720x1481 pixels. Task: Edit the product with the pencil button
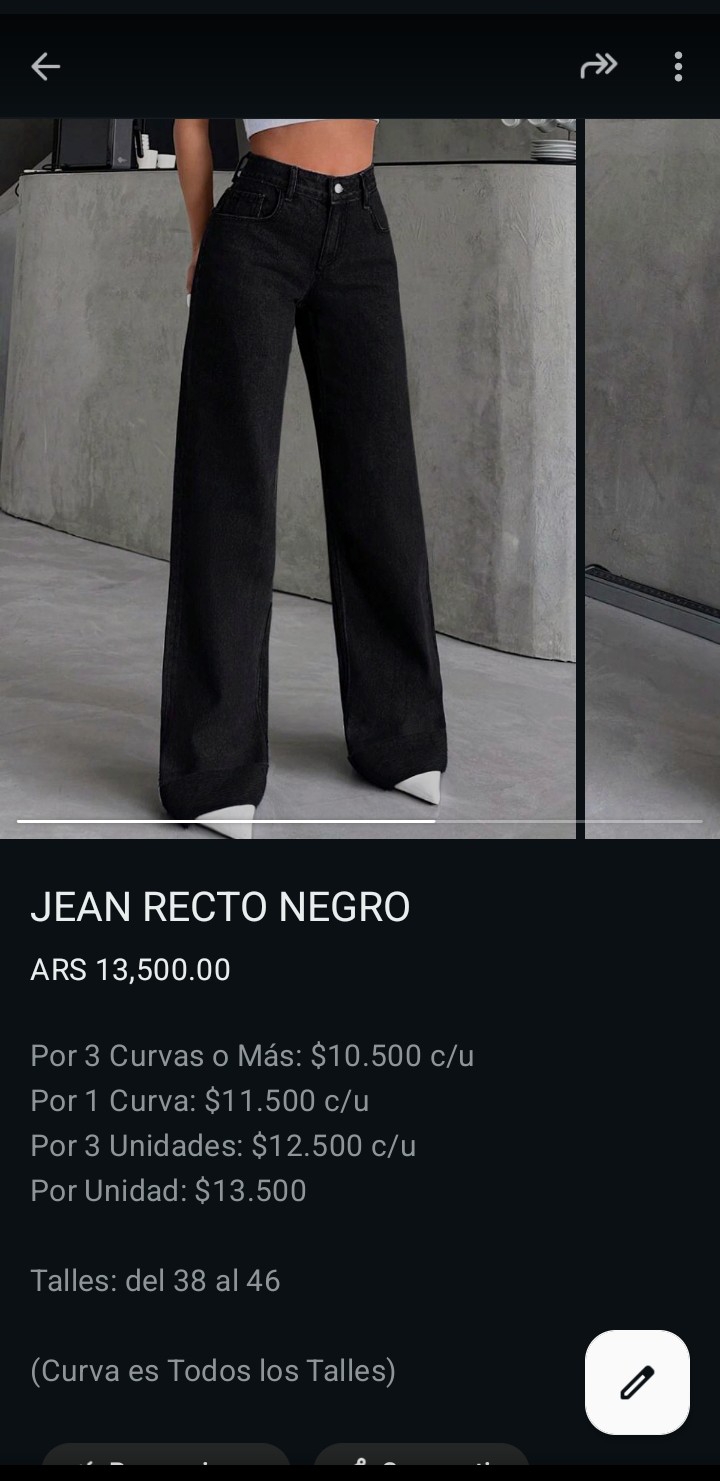[x=637, y=1382]
